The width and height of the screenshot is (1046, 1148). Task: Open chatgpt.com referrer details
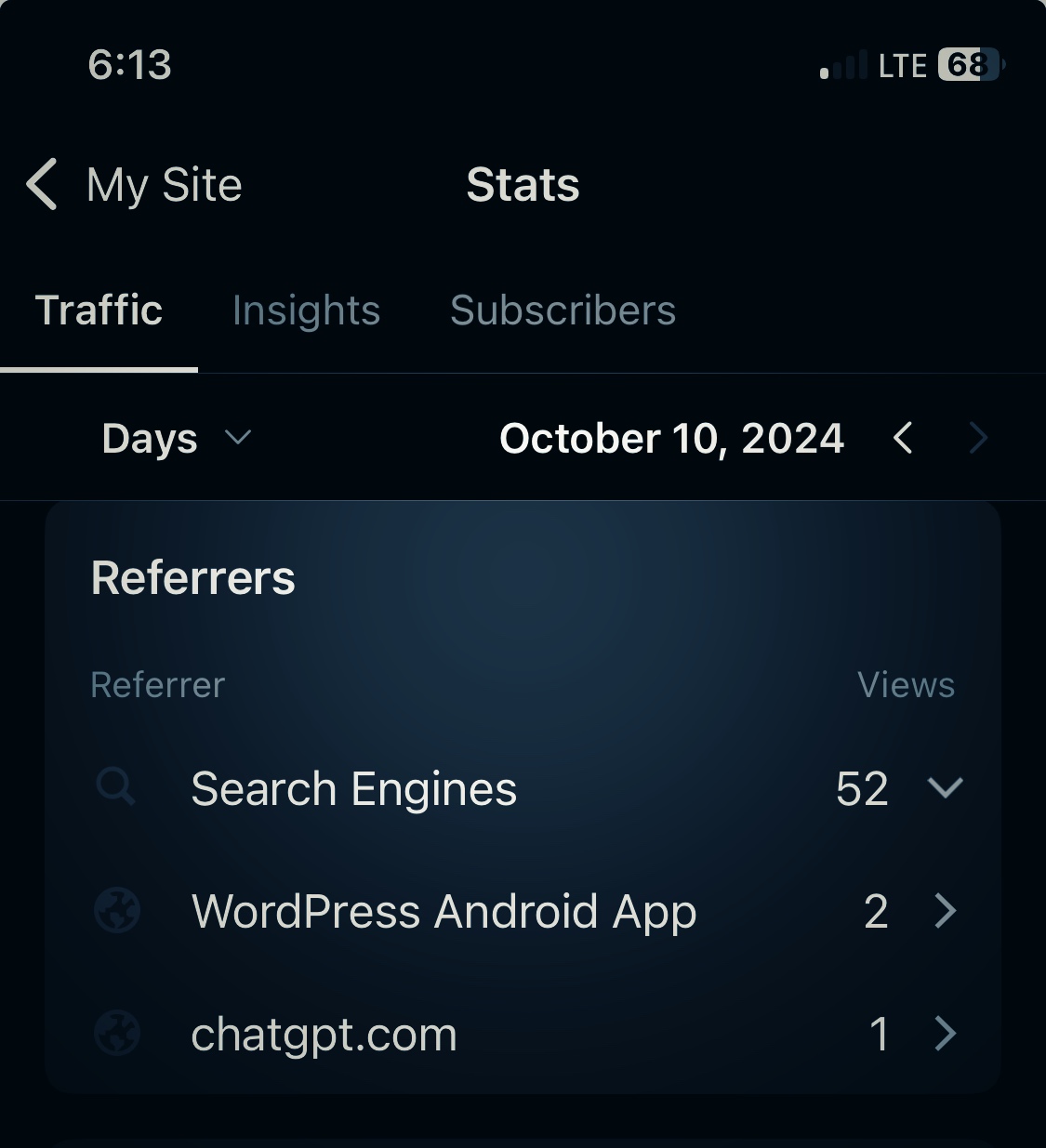point(945,1034)
